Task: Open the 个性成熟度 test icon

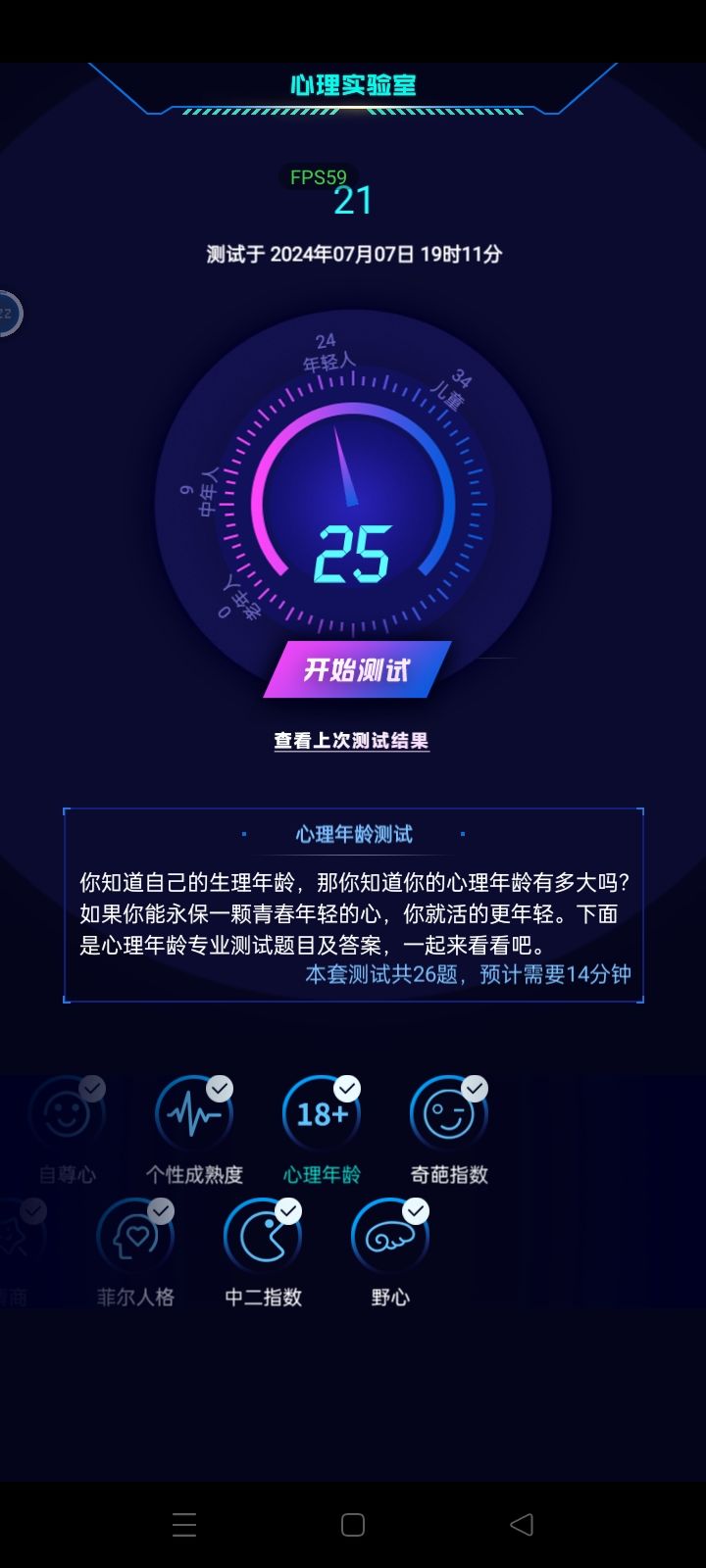Action: tap(194, 1113)
